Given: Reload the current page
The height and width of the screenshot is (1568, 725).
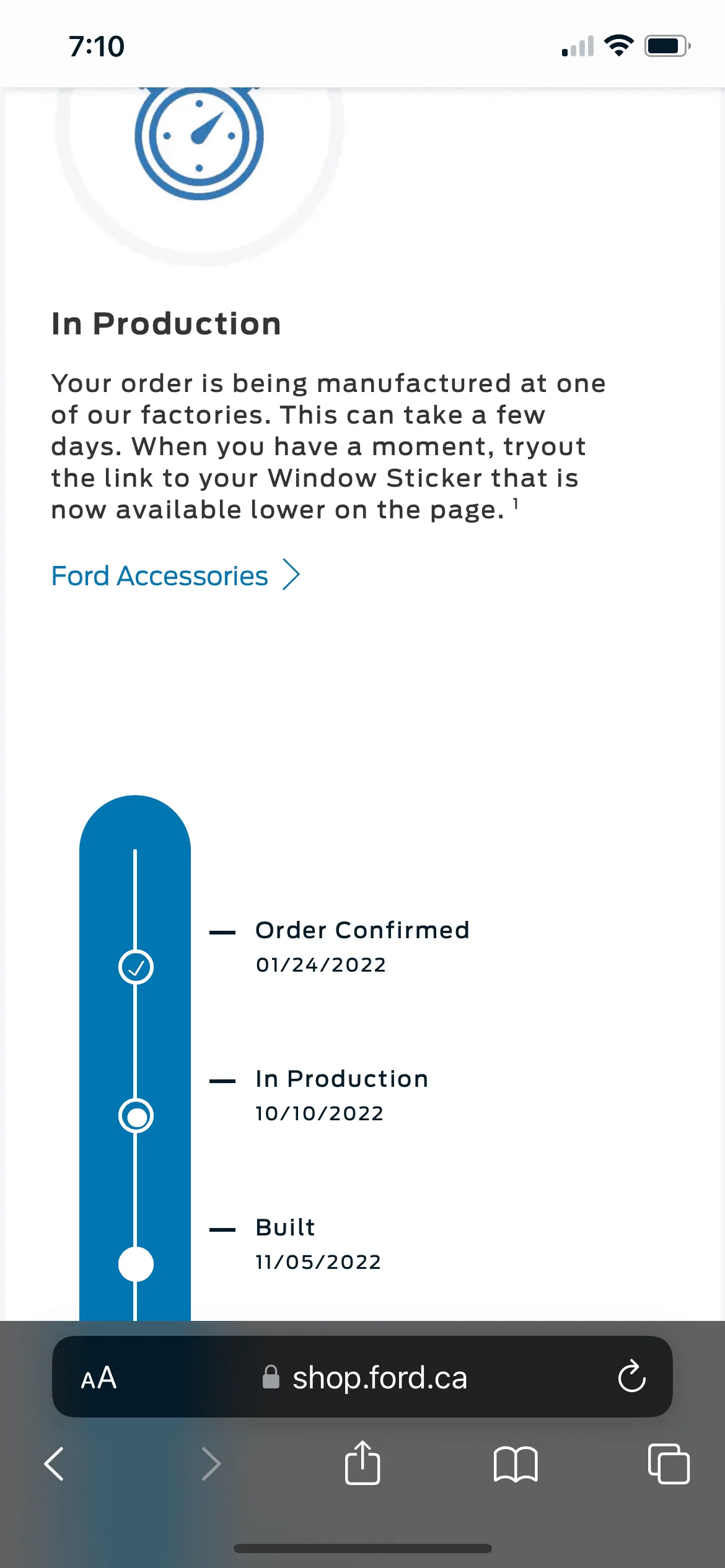Looking at the screenshot, I should (631, 1377).
